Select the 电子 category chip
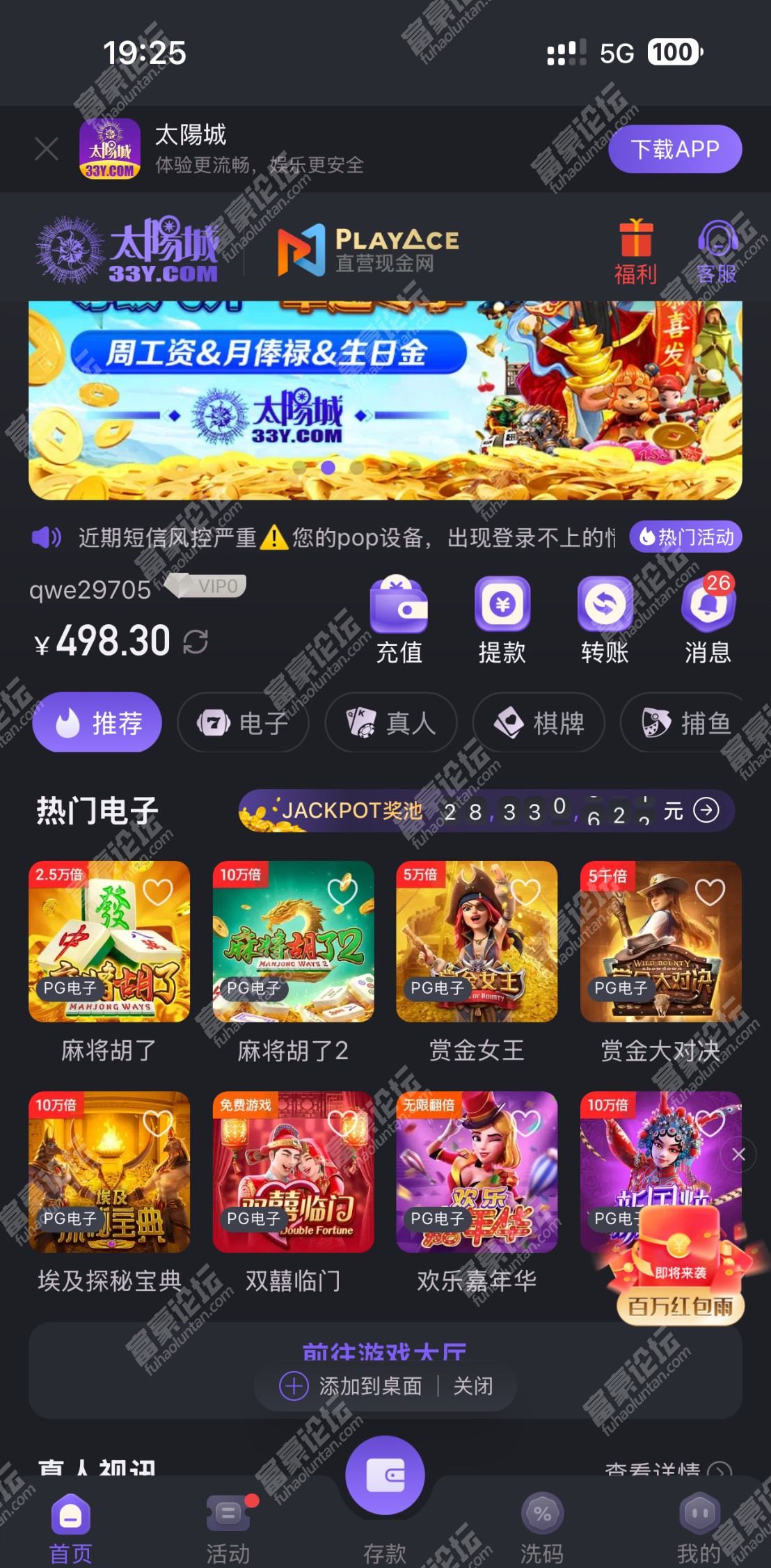The image size is (771, 1568). point(243,722)
